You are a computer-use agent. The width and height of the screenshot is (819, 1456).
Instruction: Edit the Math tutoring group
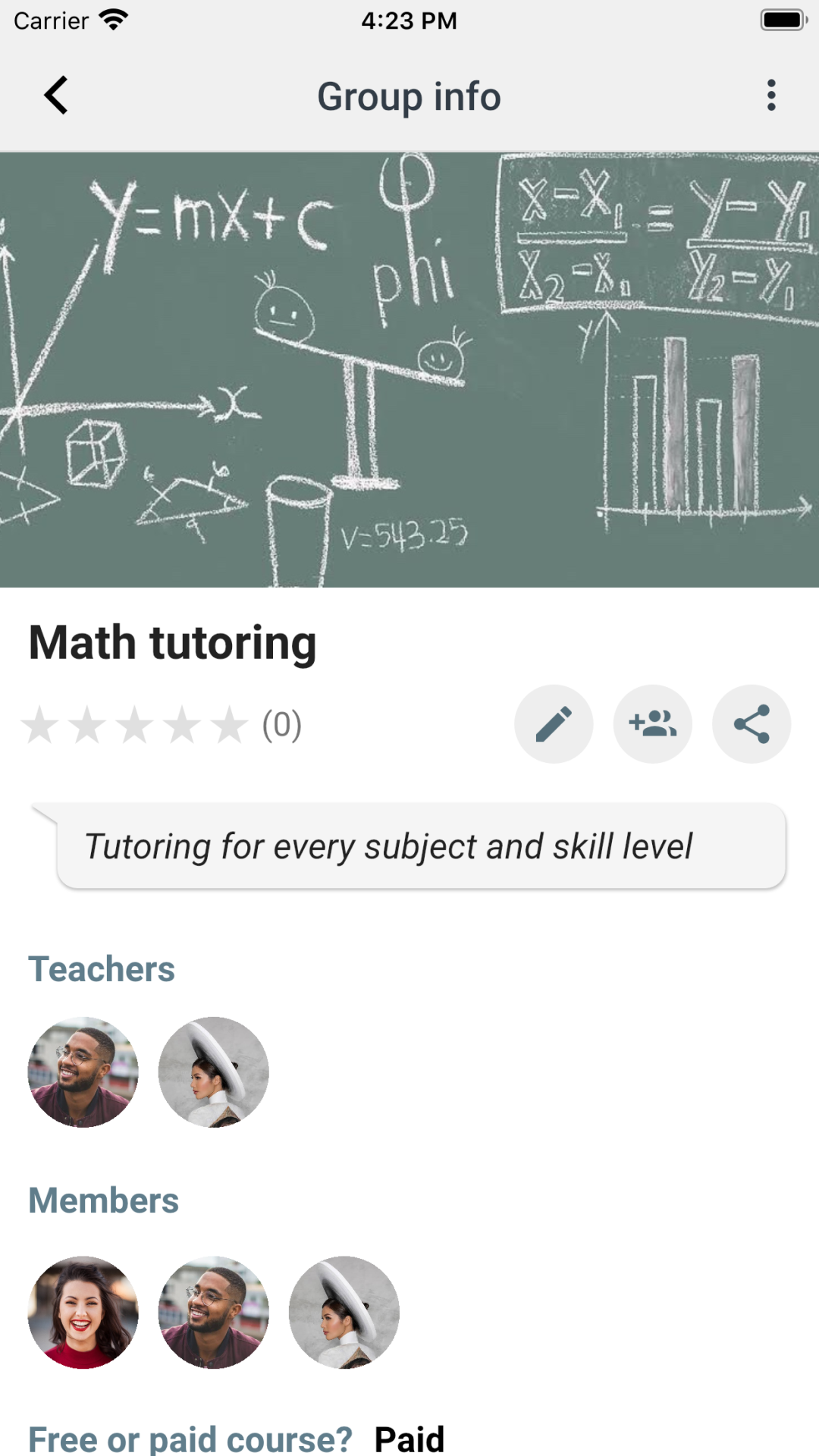click(554, 724)
